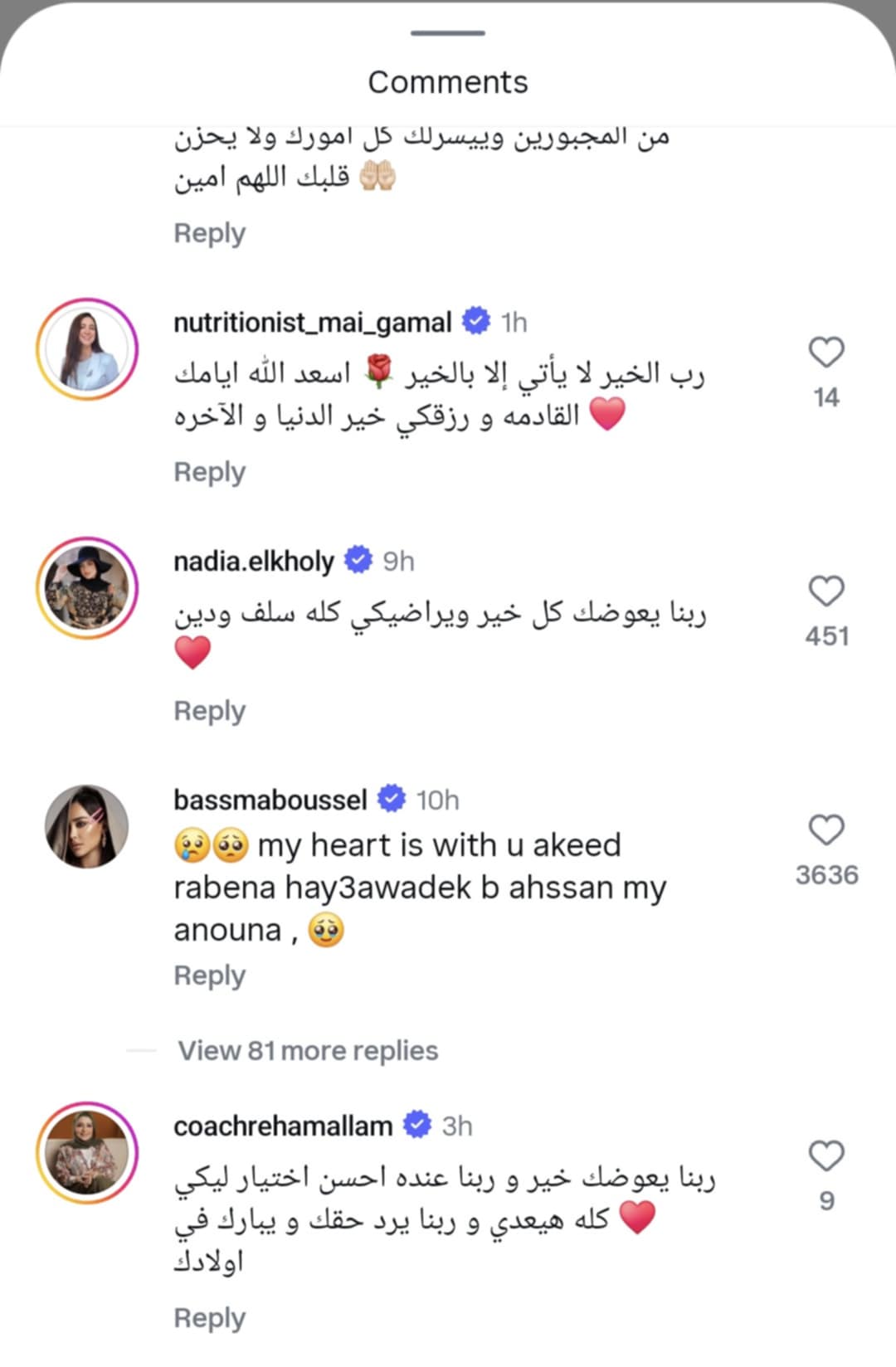
Task: Like coachrehamallam's comment
Action: coord(826,1156)
